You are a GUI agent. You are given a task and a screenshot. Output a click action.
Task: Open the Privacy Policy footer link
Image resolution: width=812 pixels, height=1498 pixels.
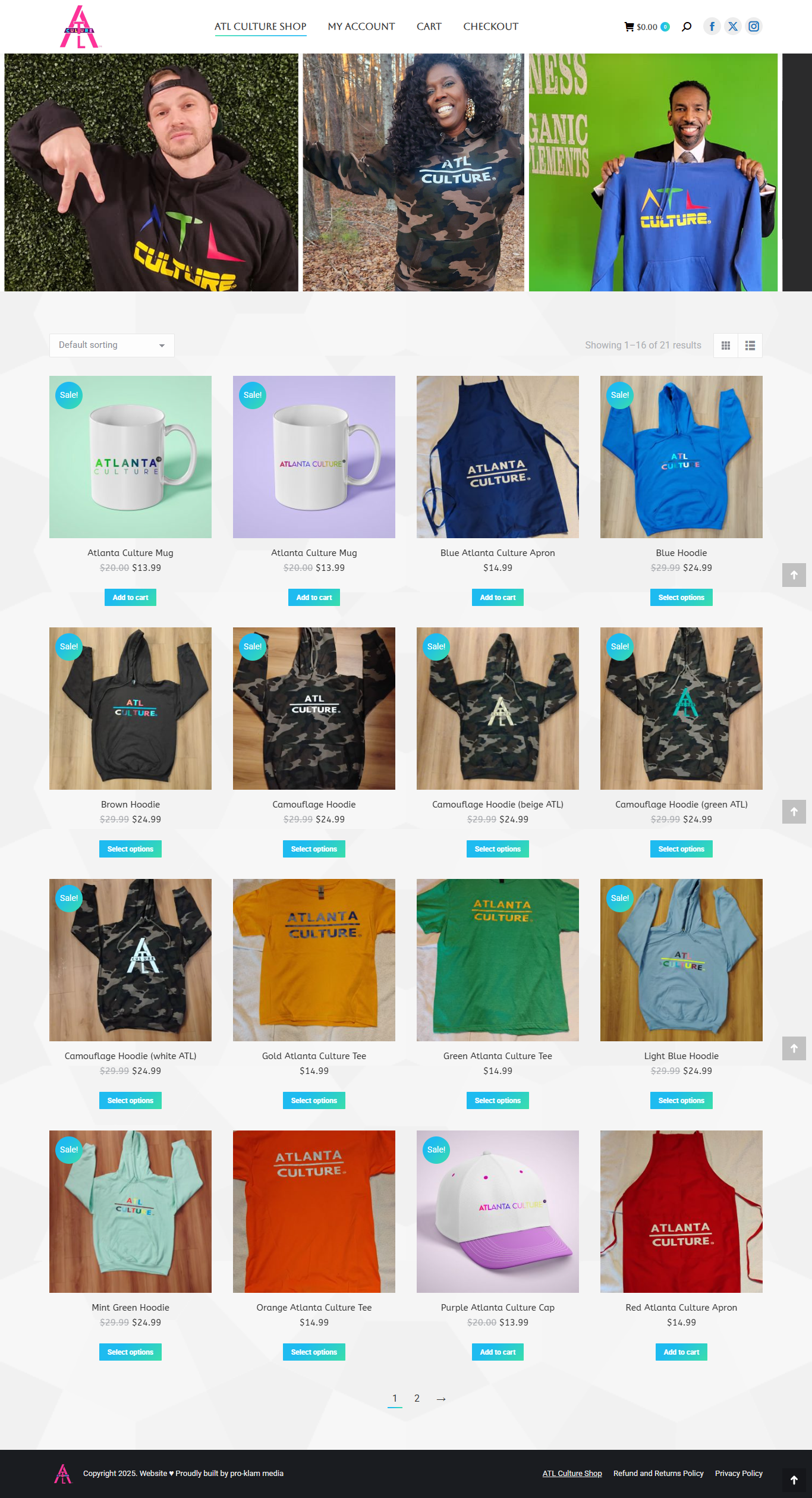(x=738, y=1474)
